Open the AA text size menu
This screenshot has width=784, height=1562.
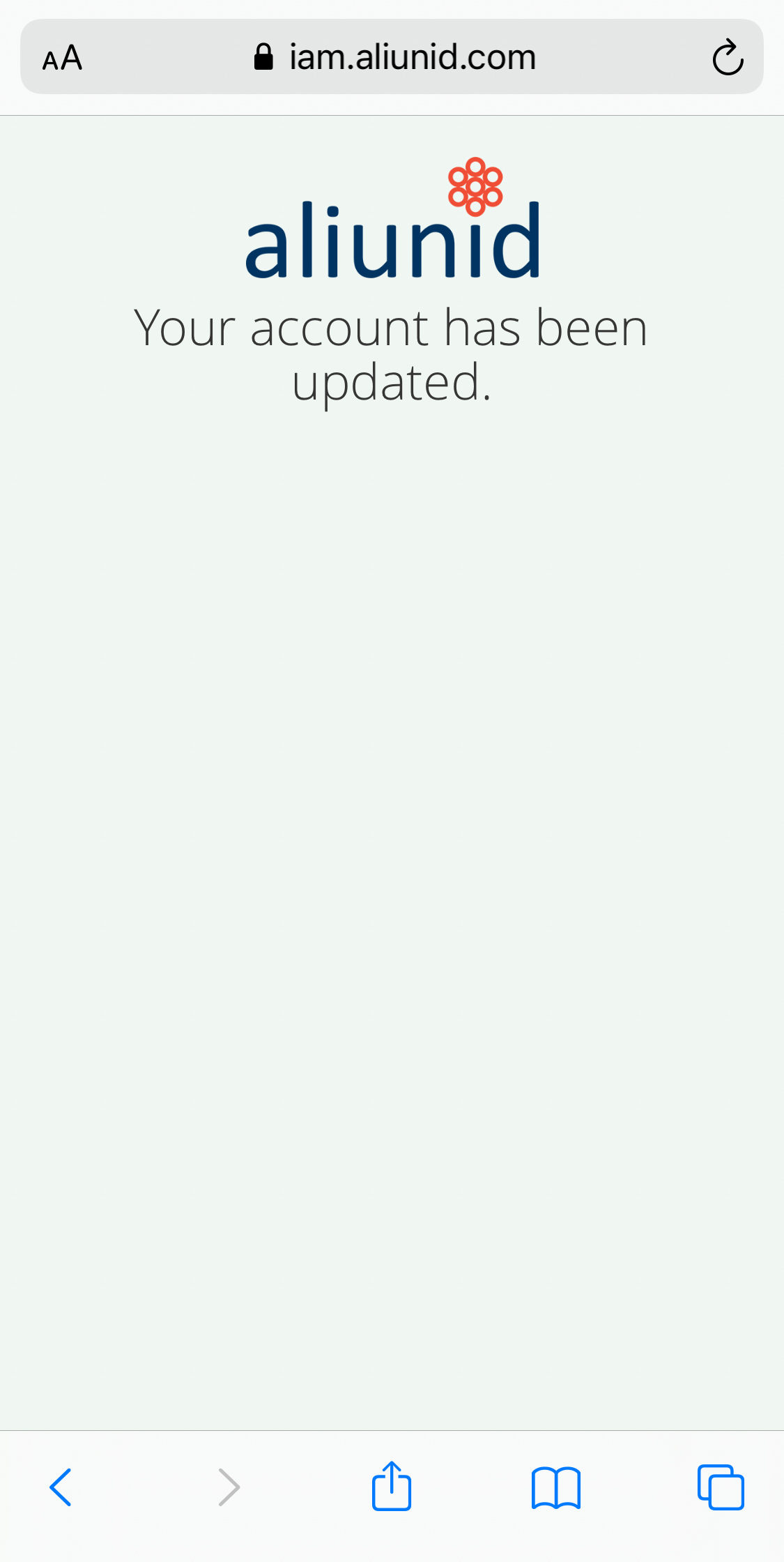(x=62, y=58)
